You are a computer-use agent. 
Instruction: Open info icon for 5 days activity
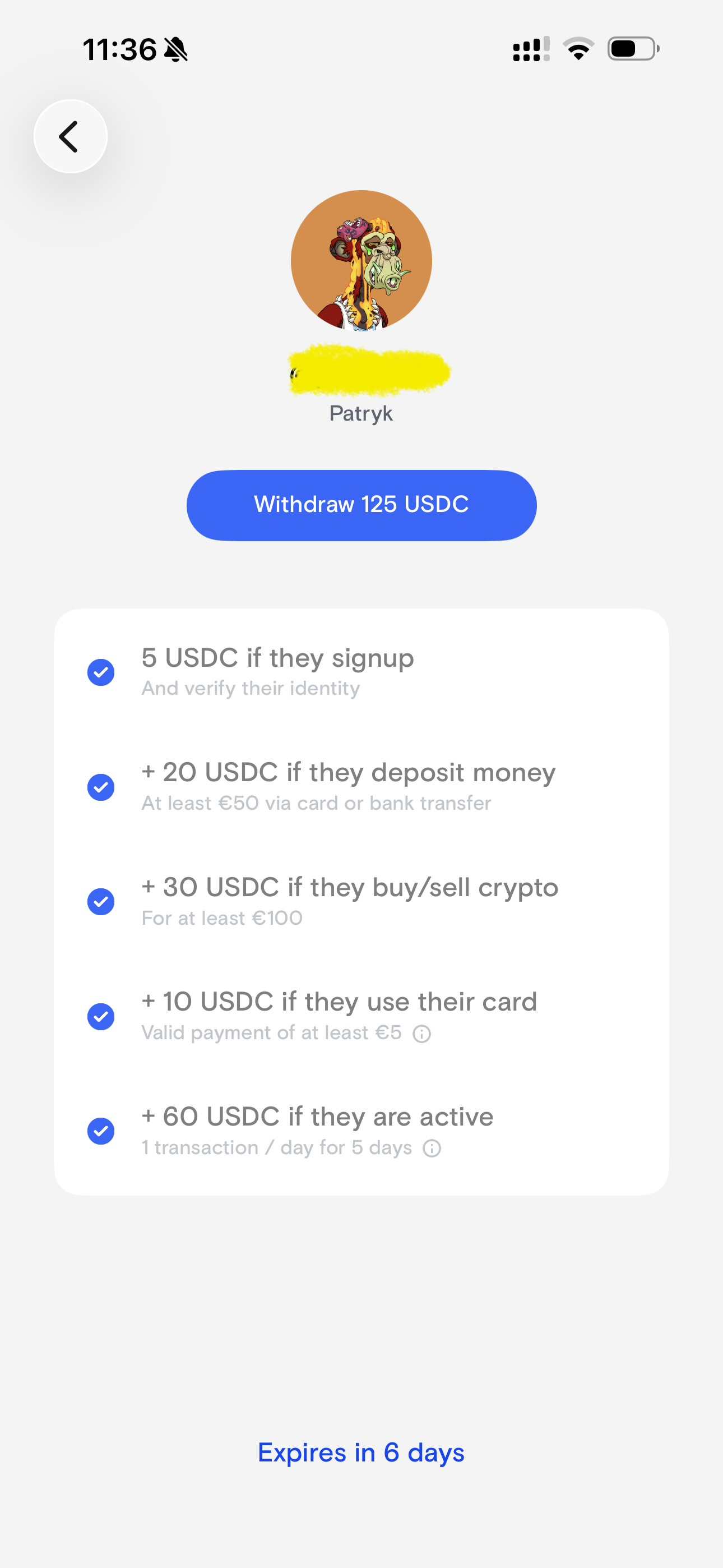pyautogui.click(x=432, y=1148)
